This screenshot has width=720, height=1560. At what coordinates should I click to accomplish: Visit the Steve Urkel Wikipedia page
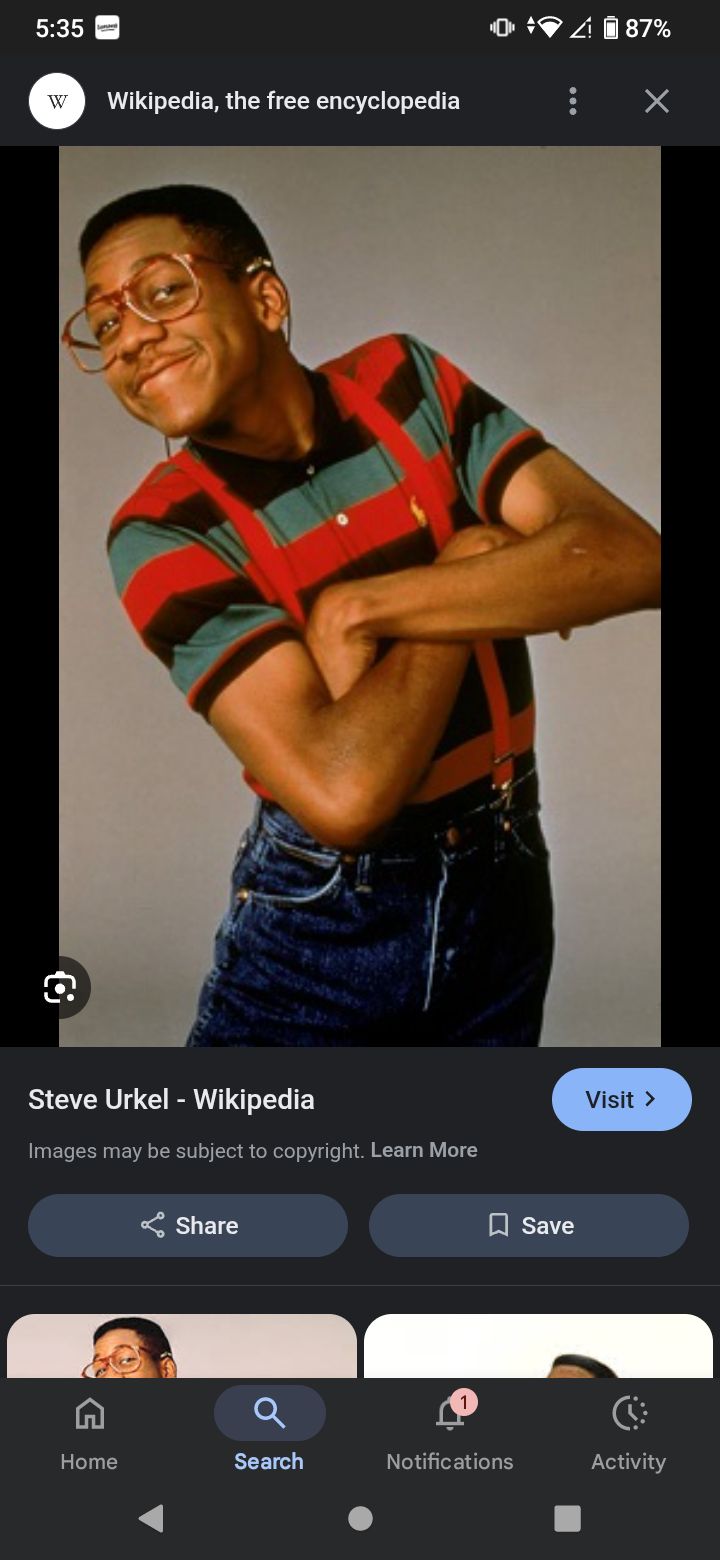click(x=621, y=1099)
